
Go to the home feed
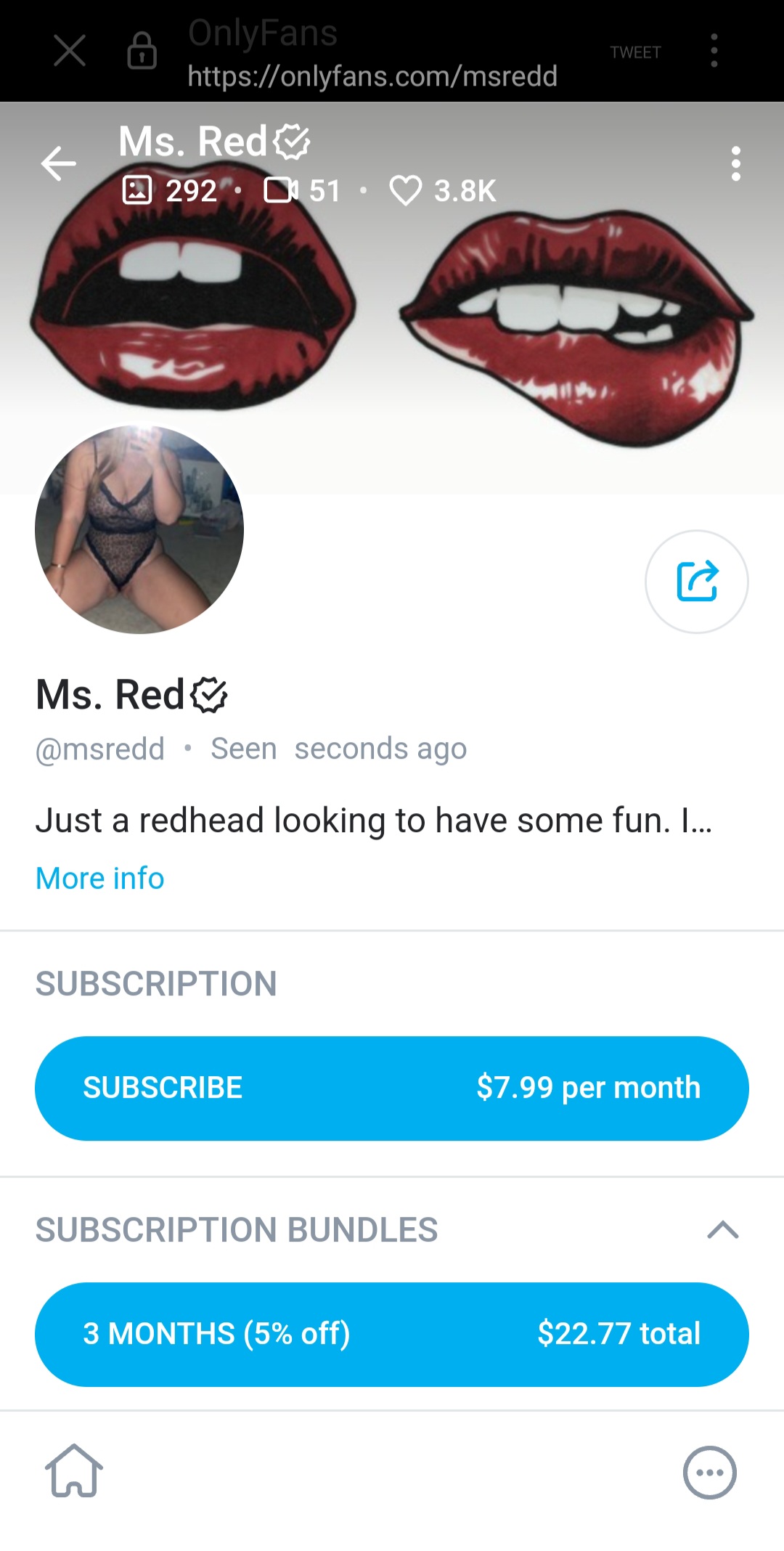(74, 1471)
